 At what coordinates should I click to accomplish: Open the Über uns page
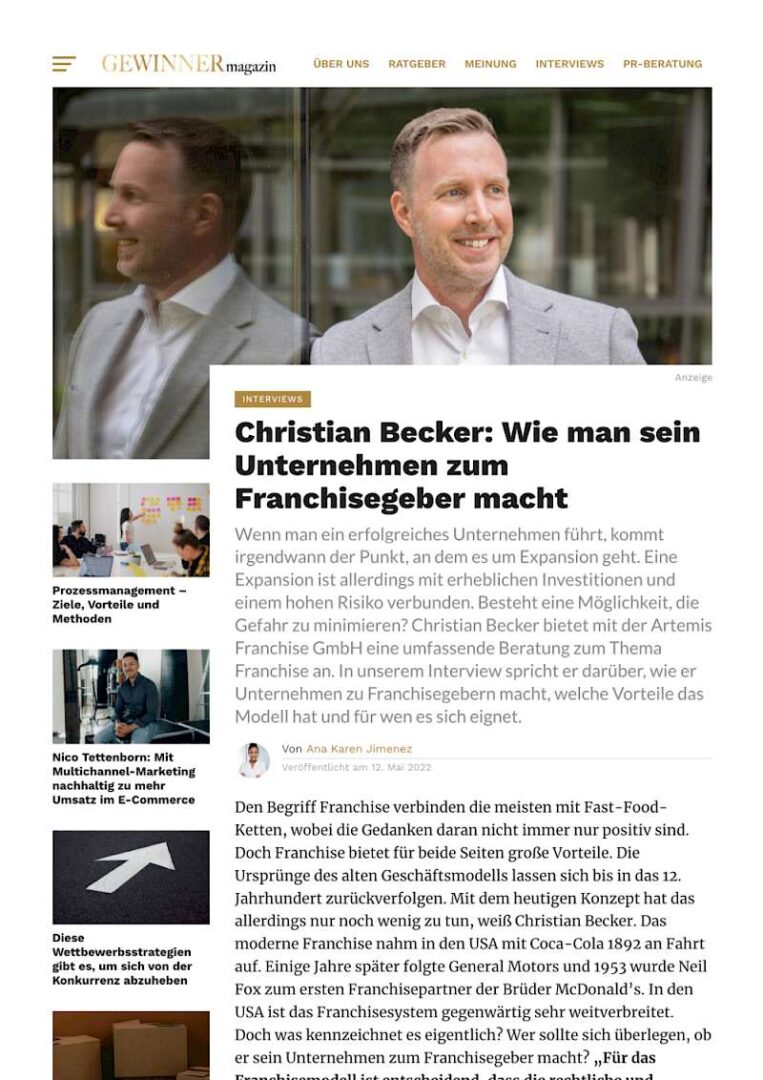pyautogui.click(x=341, y=64)
